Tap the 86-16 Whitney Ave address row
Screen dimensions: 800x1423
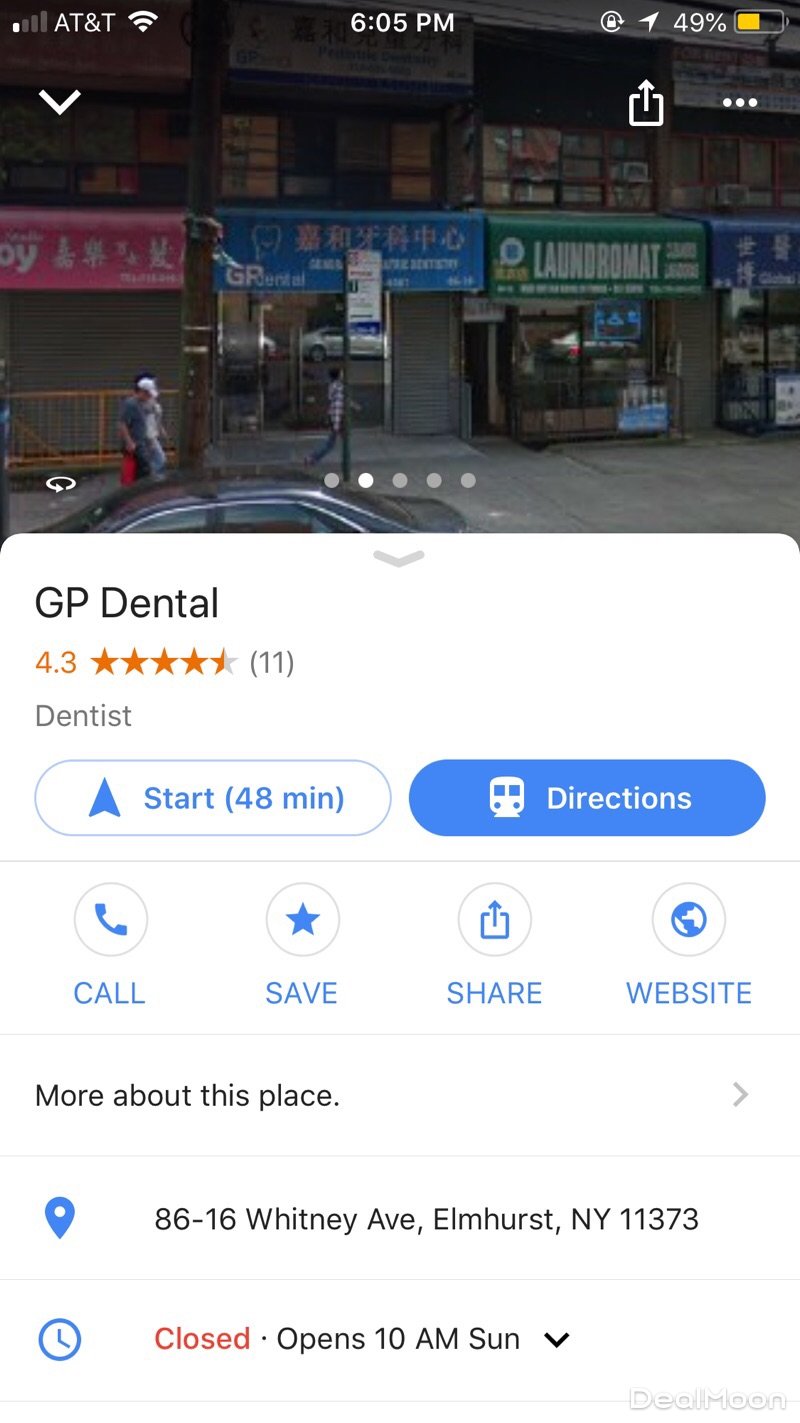point(426,1219)
